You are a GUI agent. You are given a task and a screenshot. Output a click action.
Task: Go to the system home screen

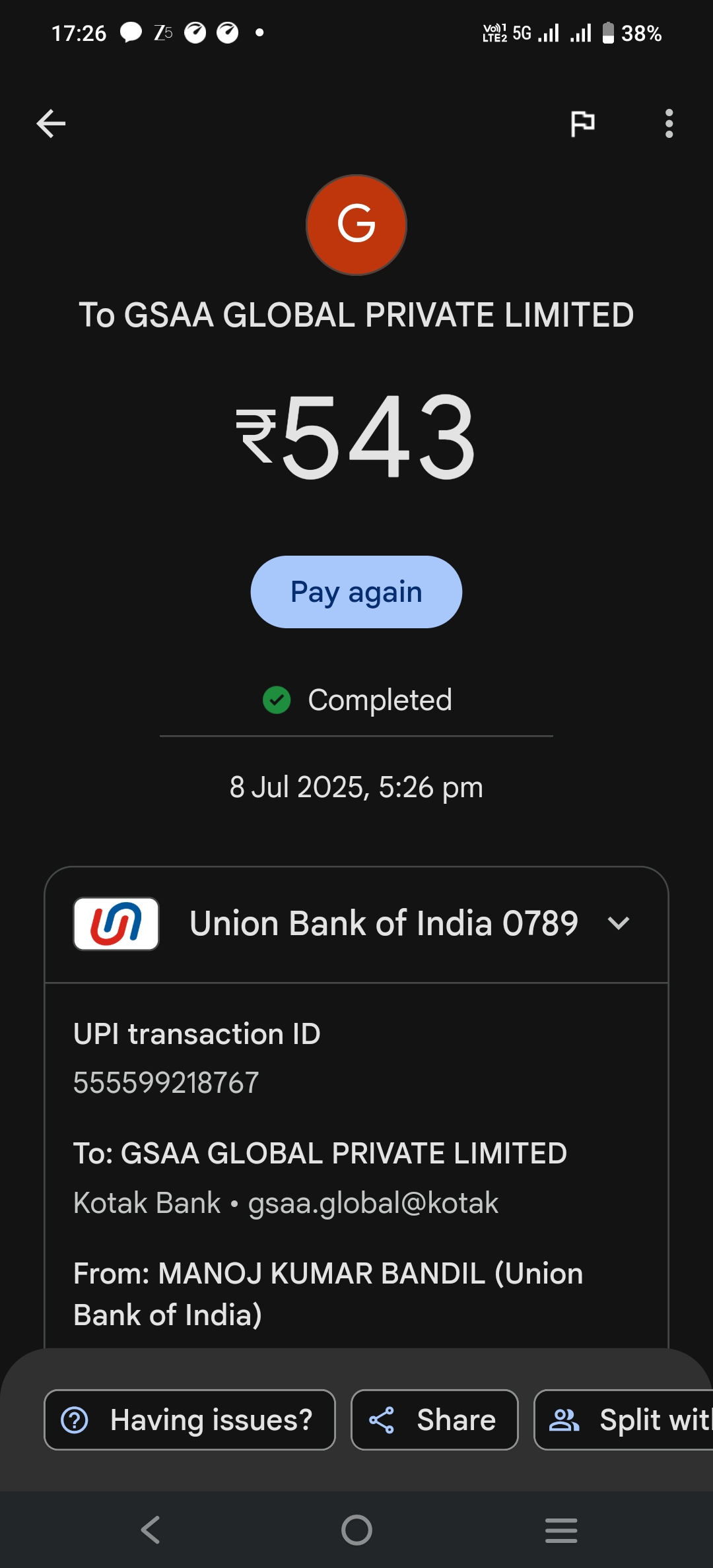click(356, 1530)
